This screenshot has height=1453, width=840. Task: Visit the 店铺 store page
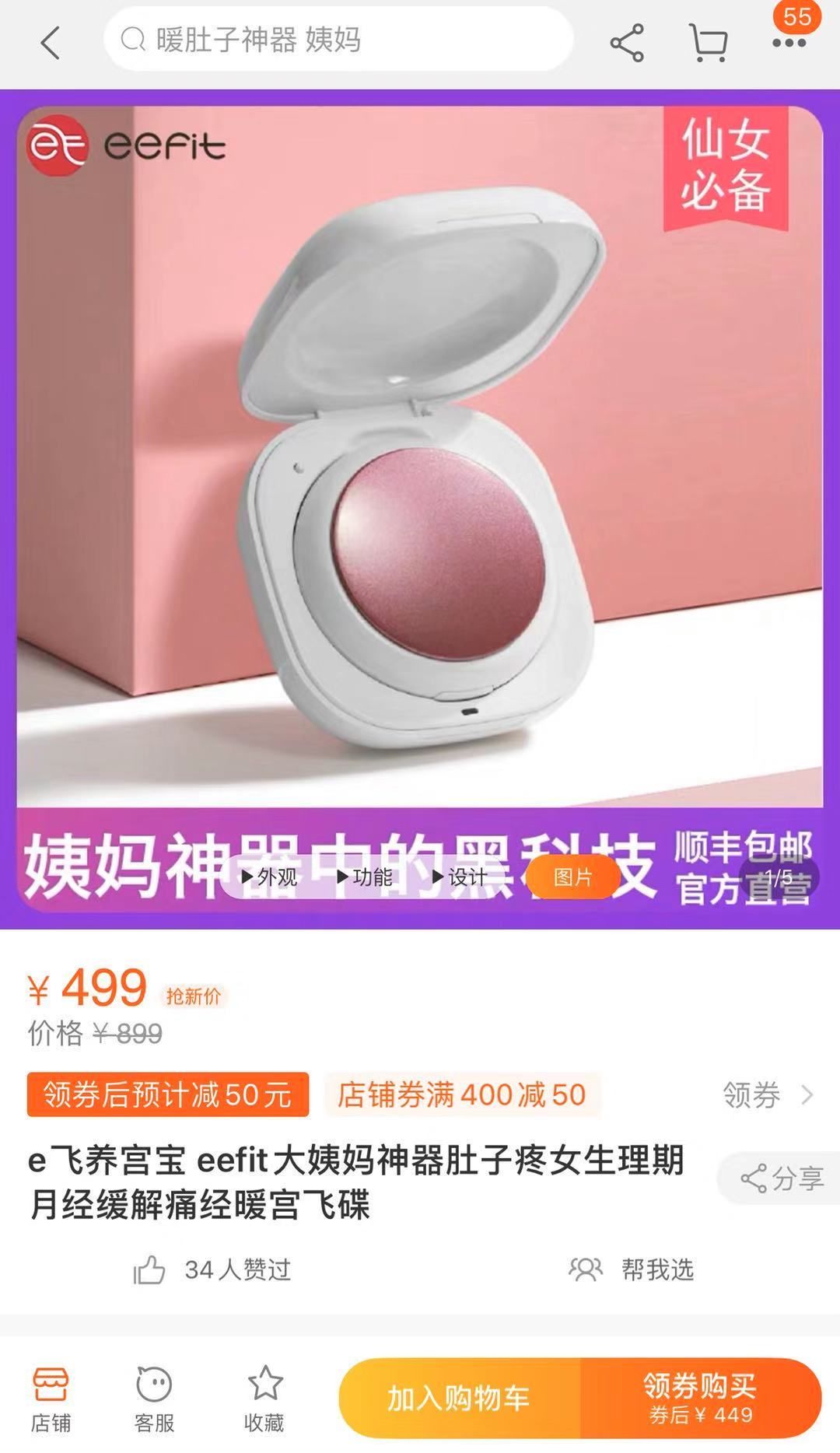click(51, 1400)
